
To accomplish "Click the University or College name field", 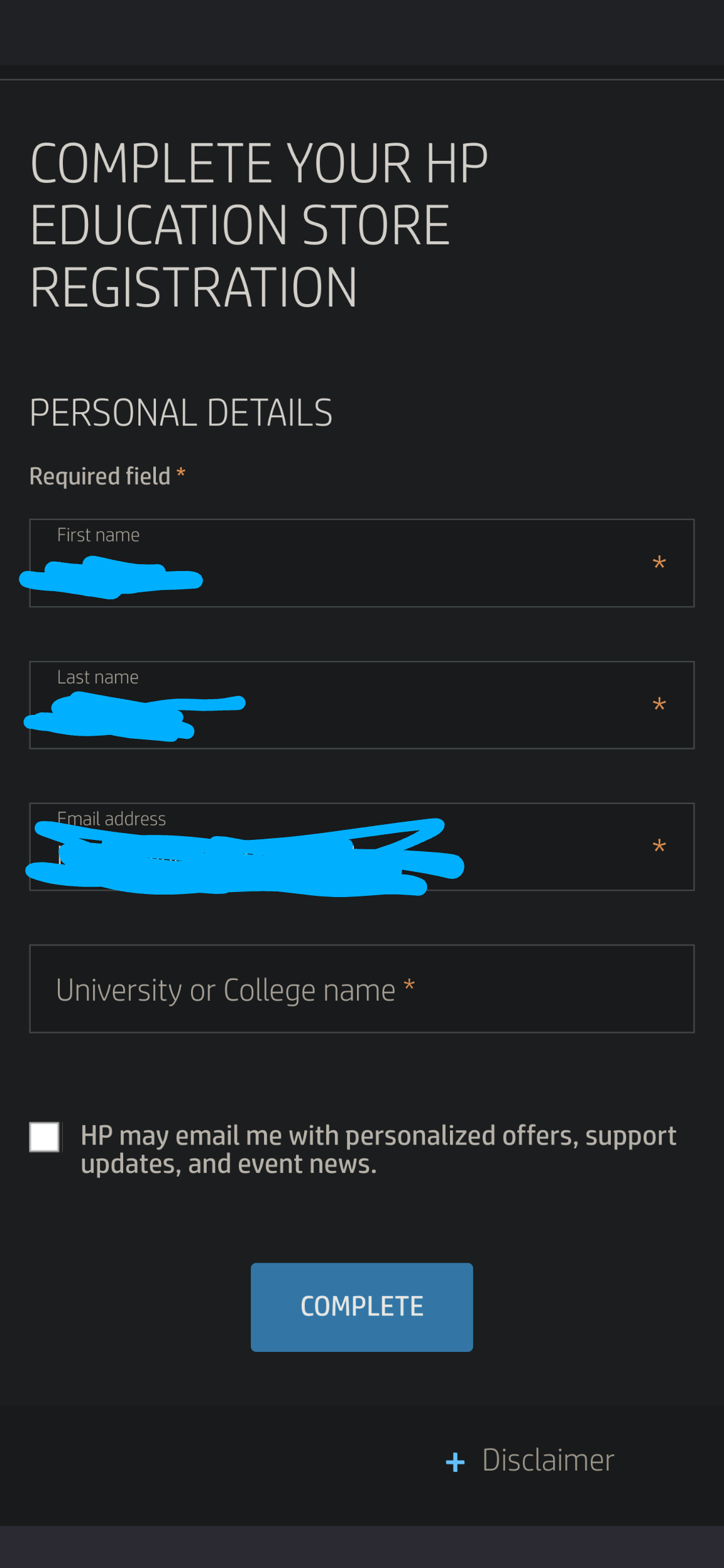I will coord(361,989).
